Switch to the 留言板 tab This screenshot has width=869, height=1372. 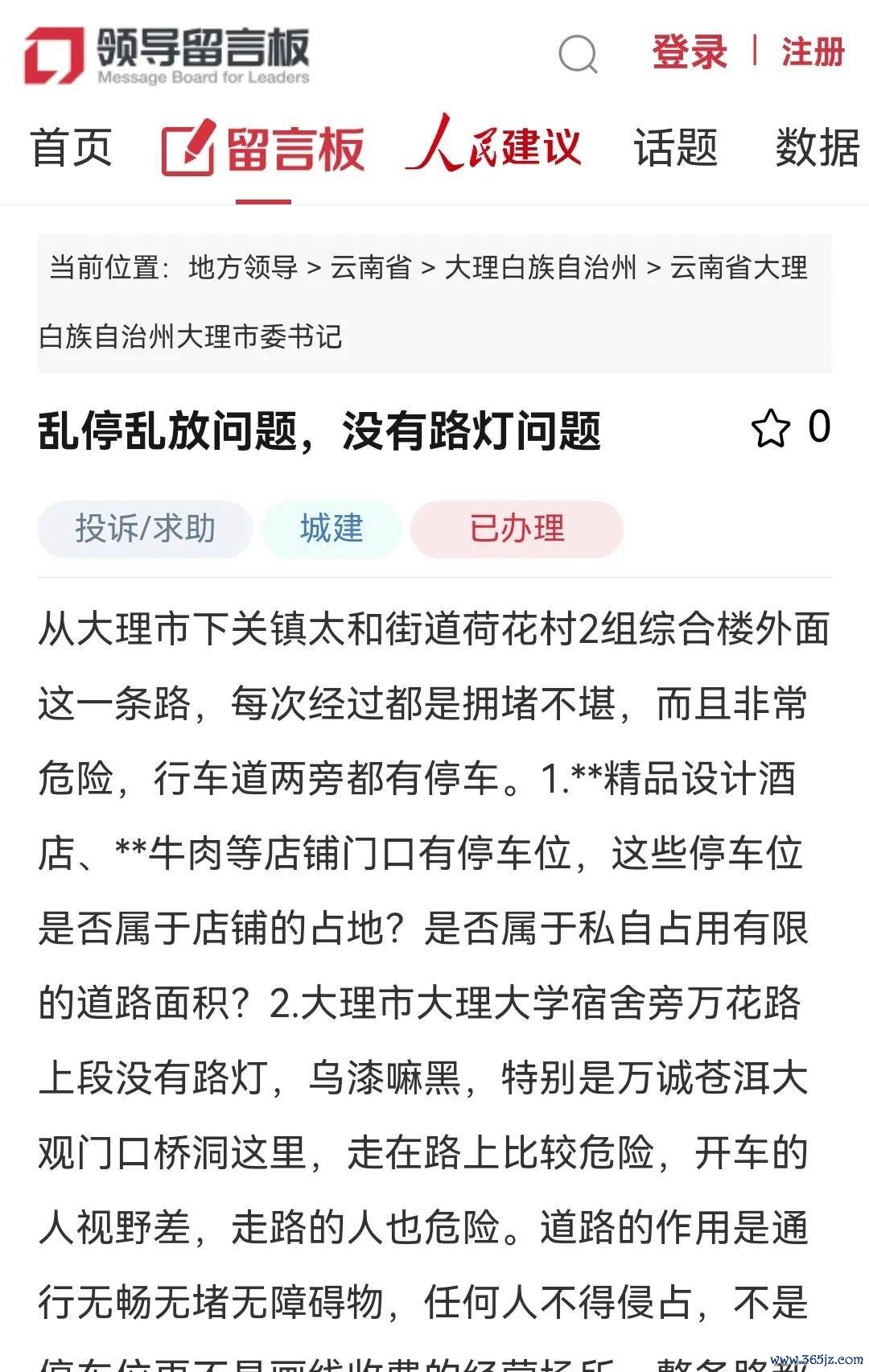[264, 150]
